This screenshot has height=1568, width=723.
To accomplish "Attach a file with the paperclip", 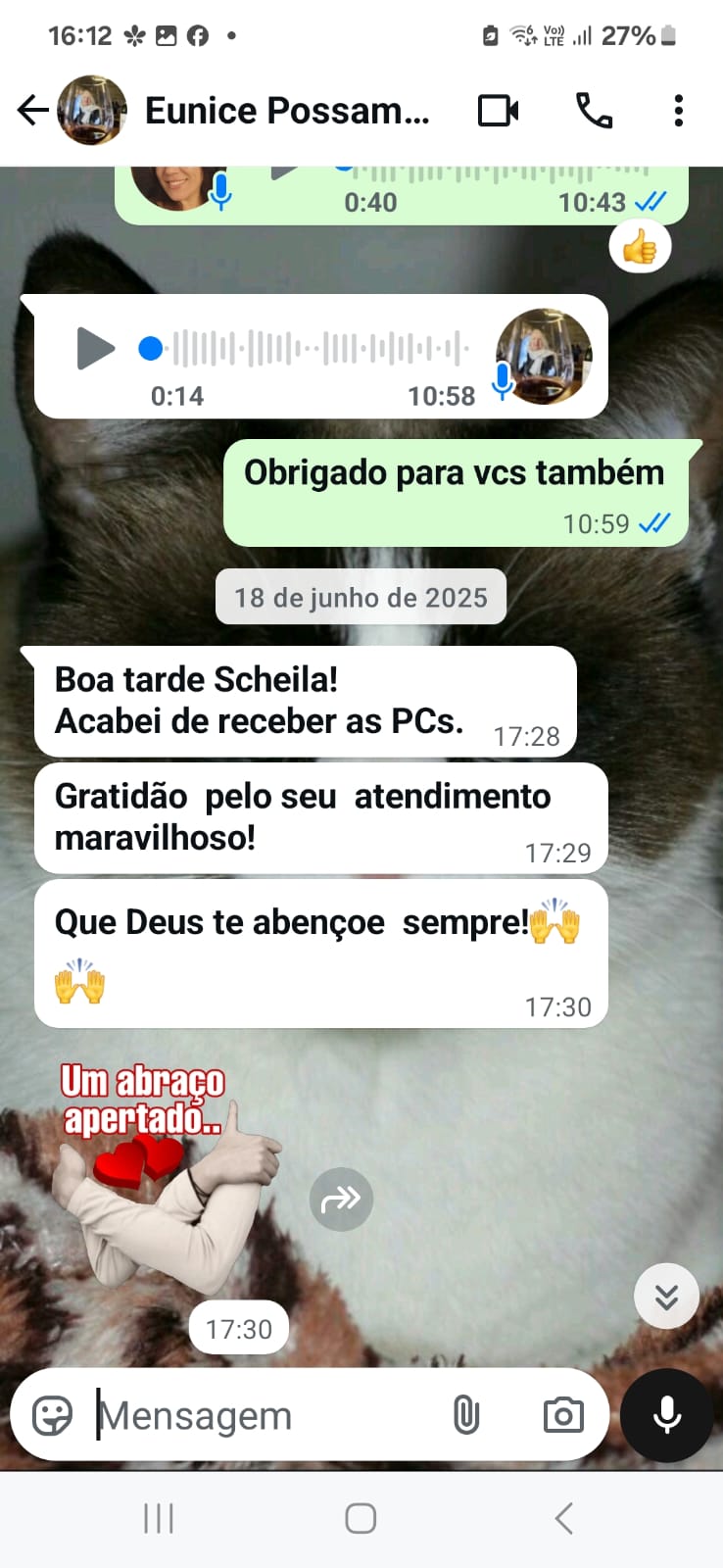I will coord(466,1415).
